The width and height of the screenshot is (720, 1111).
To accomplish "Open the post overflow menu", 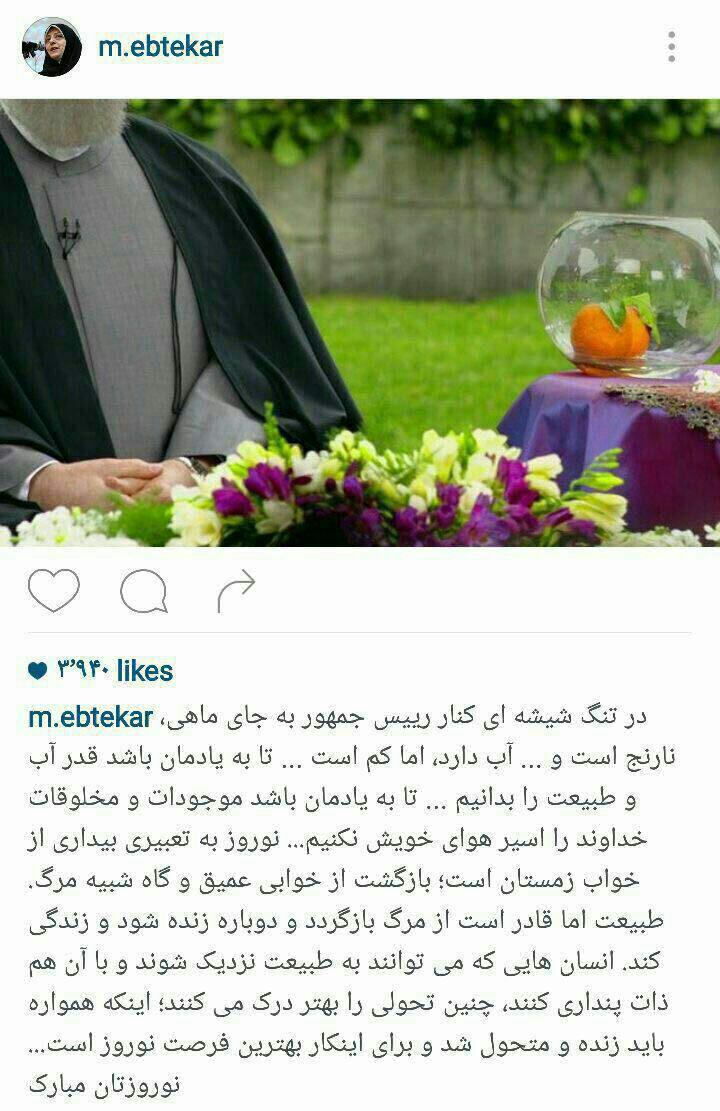I will pos(672,46).
